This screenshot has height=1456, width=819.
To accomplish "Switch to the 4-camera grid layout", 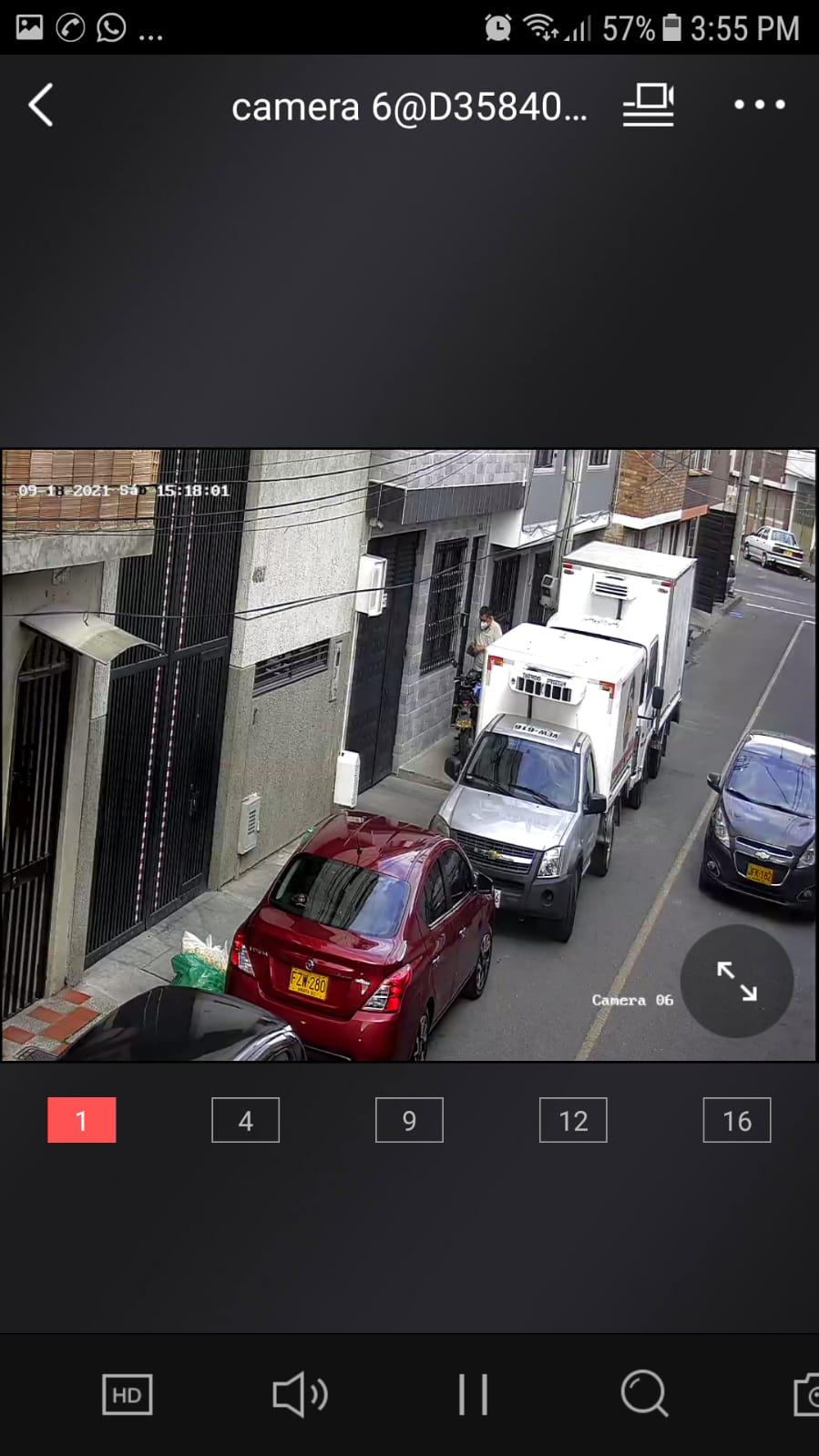I will (x=245, y=1120).
